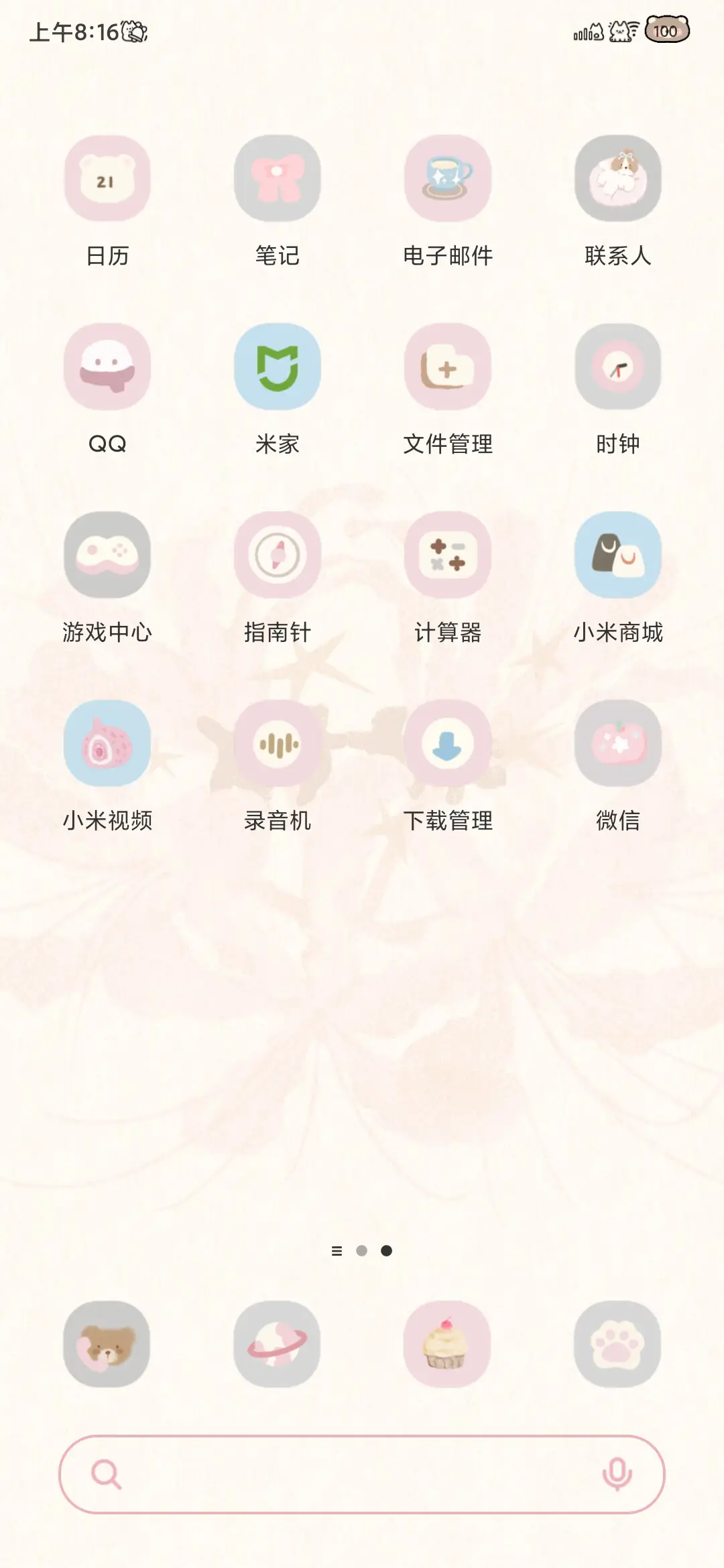Image resolution: width=724 pixels, height=1568 pixels.
Task: Open the 录音机 voice recorder
Action: click(278, 746)
